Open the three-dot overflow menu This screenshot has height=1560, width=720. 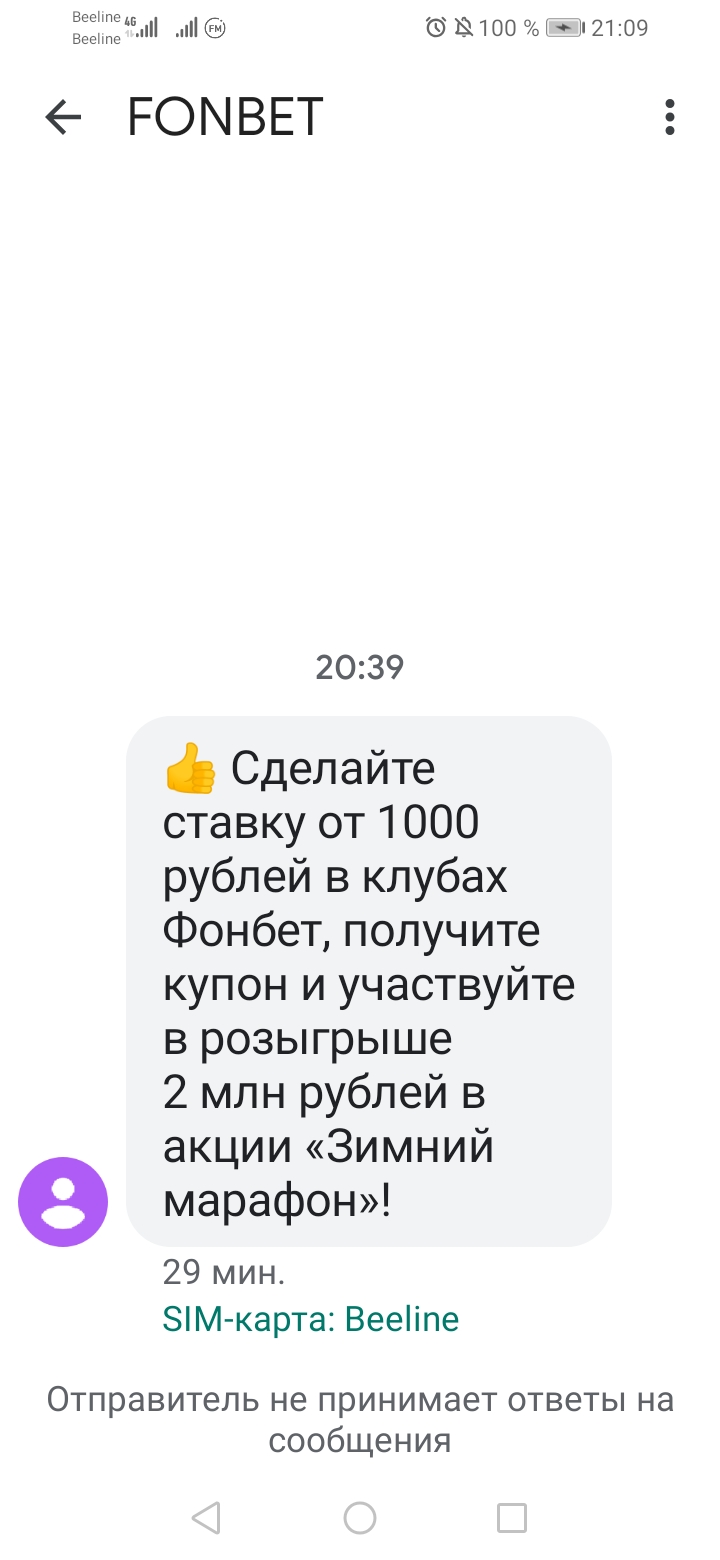(x=670, y=118)
